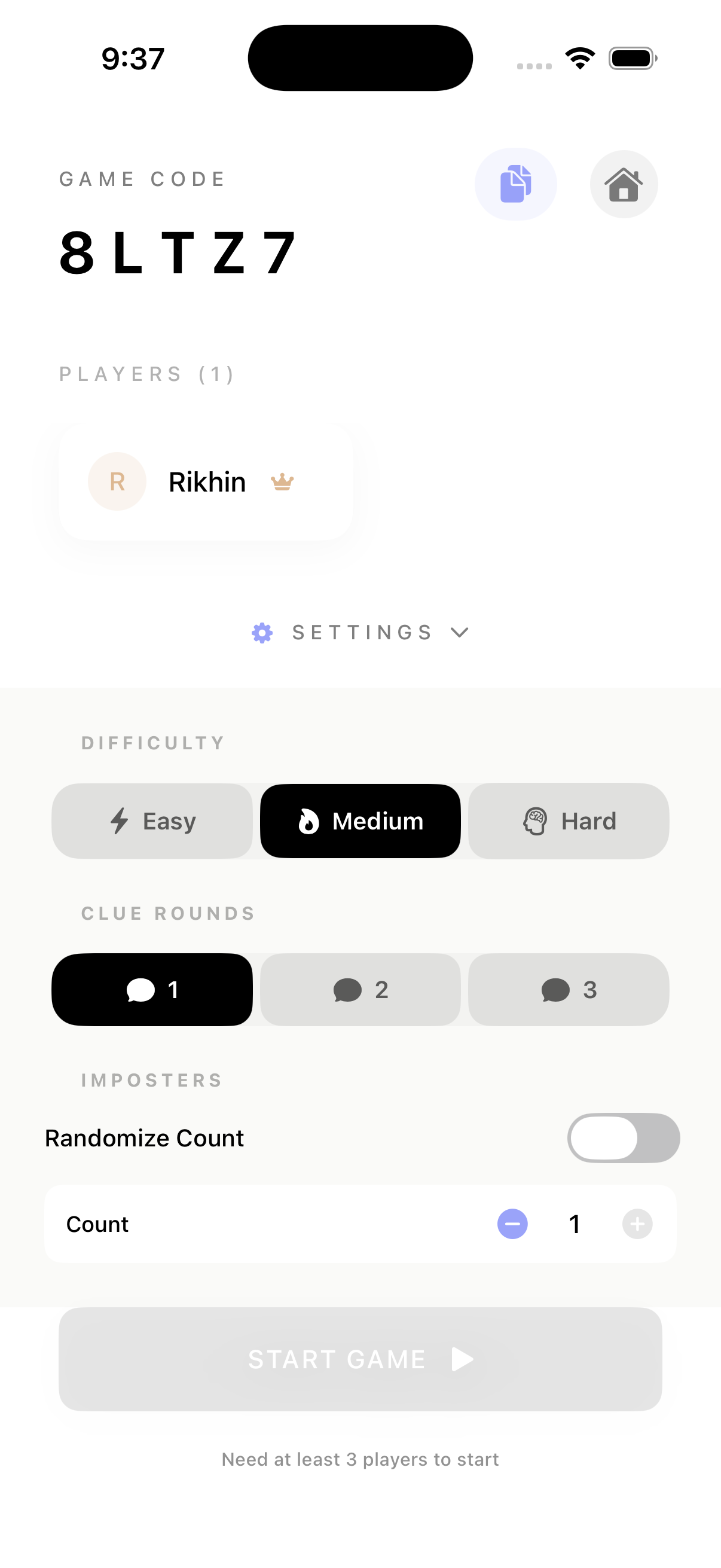Screen dimensions: 721x1568
Task: Increase imposter count with plus
Action: point(637,1224)
